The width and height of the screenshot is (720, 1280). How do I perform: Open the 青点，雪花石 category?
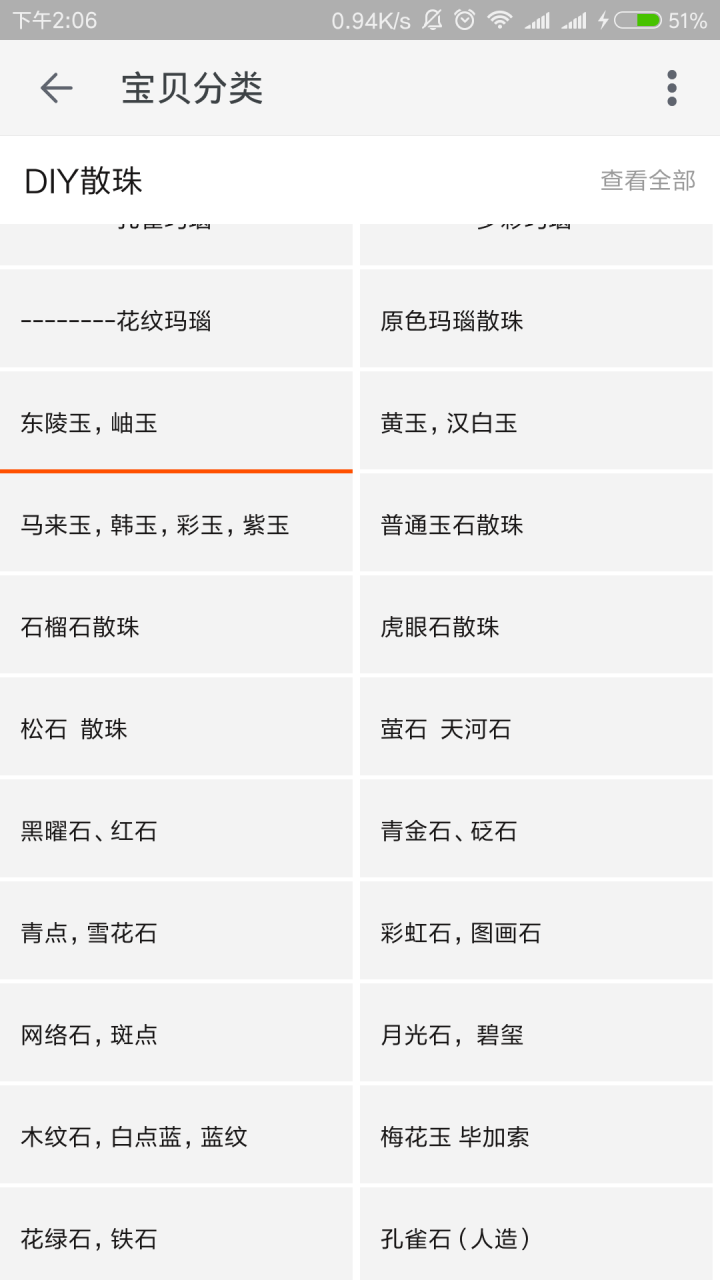click(x=176, y=933)
